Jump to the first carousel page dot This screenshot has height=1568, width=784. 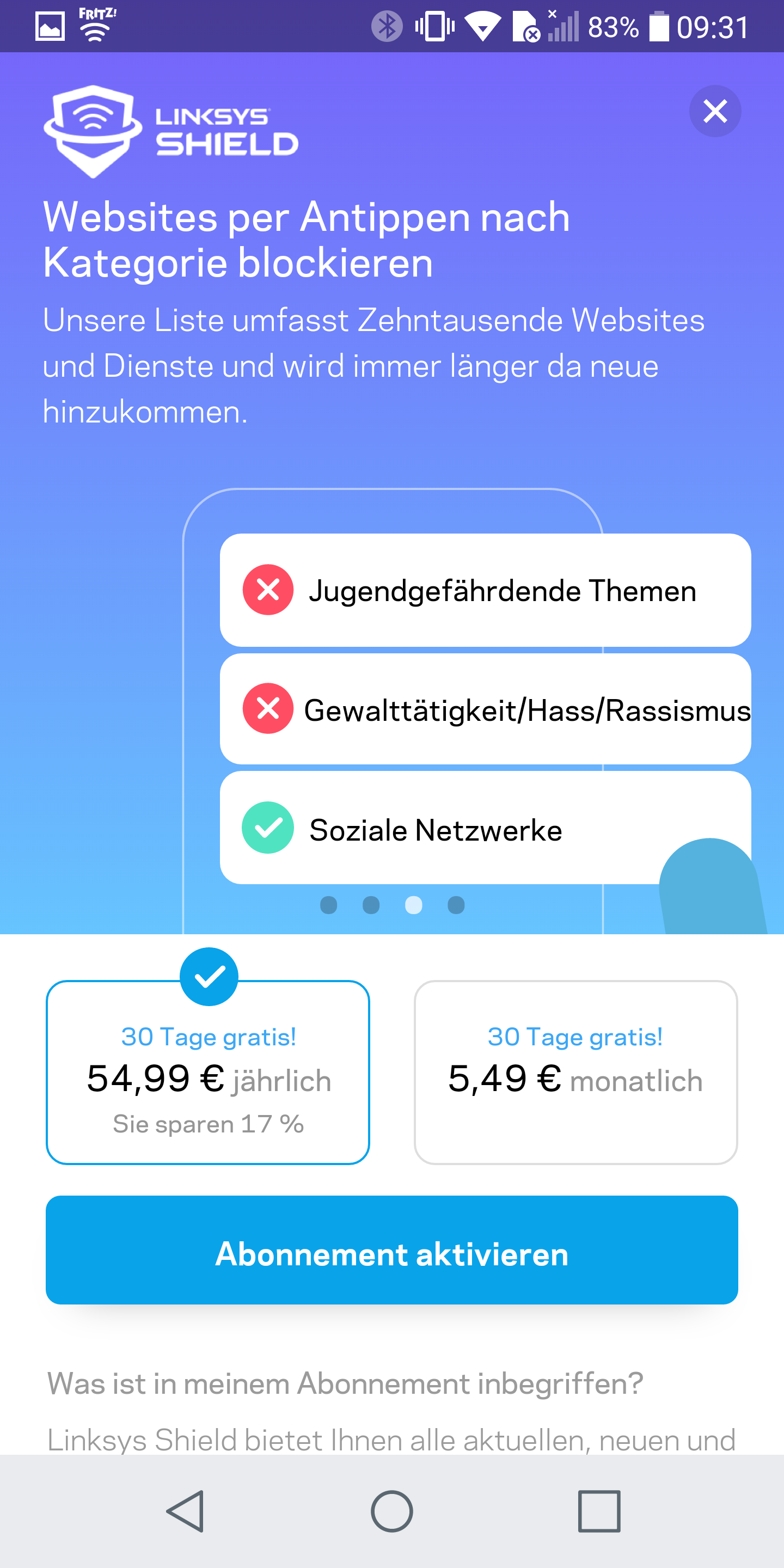(329, 905)
